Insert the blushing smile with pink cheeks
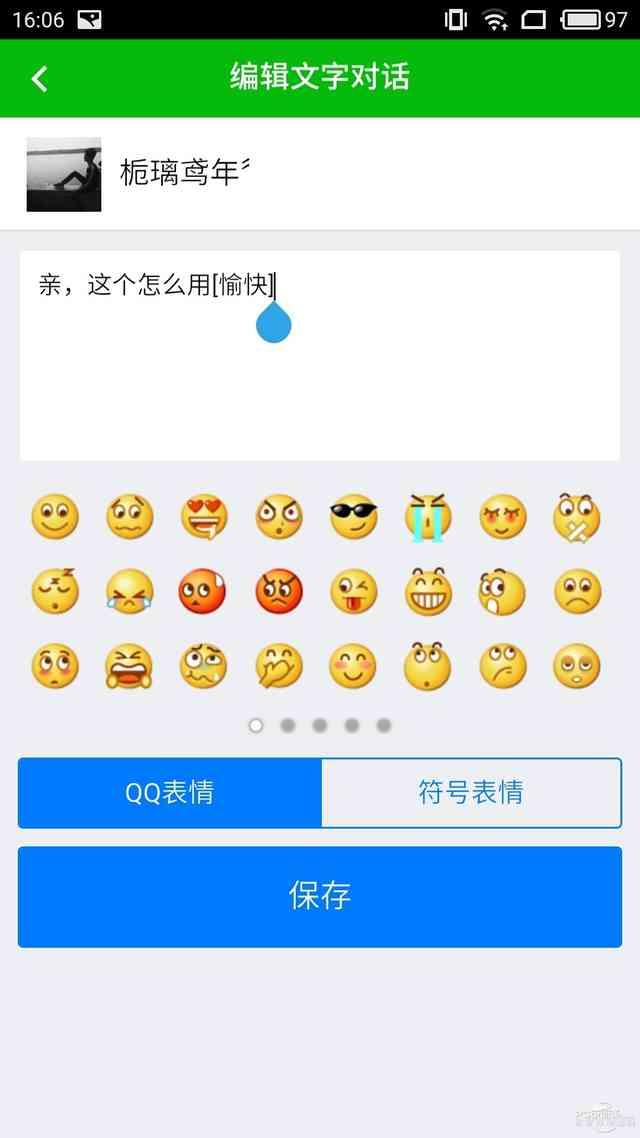Screen dimensions: 640x1138 click(353, 666)
